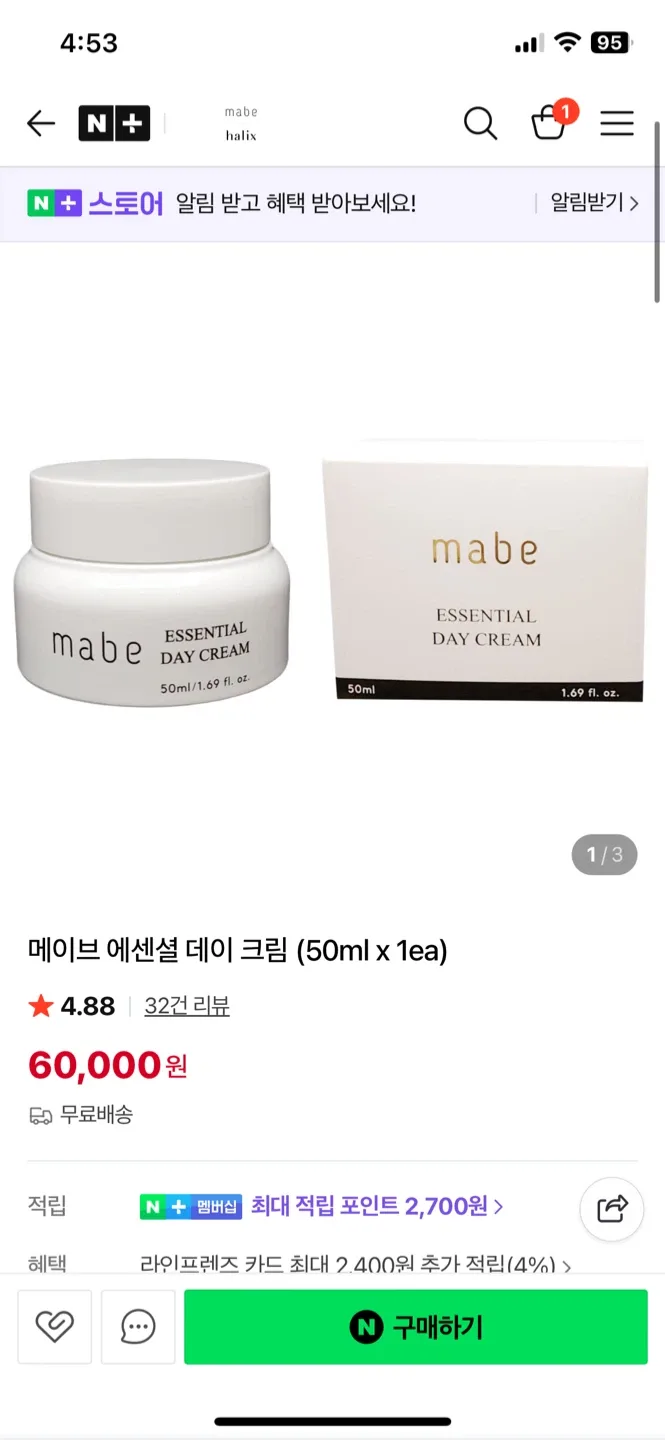Viewport: 665px width, 1440px height.
Task: Open the 32건 리뷰 reviews link
Action: [187, 1006]
